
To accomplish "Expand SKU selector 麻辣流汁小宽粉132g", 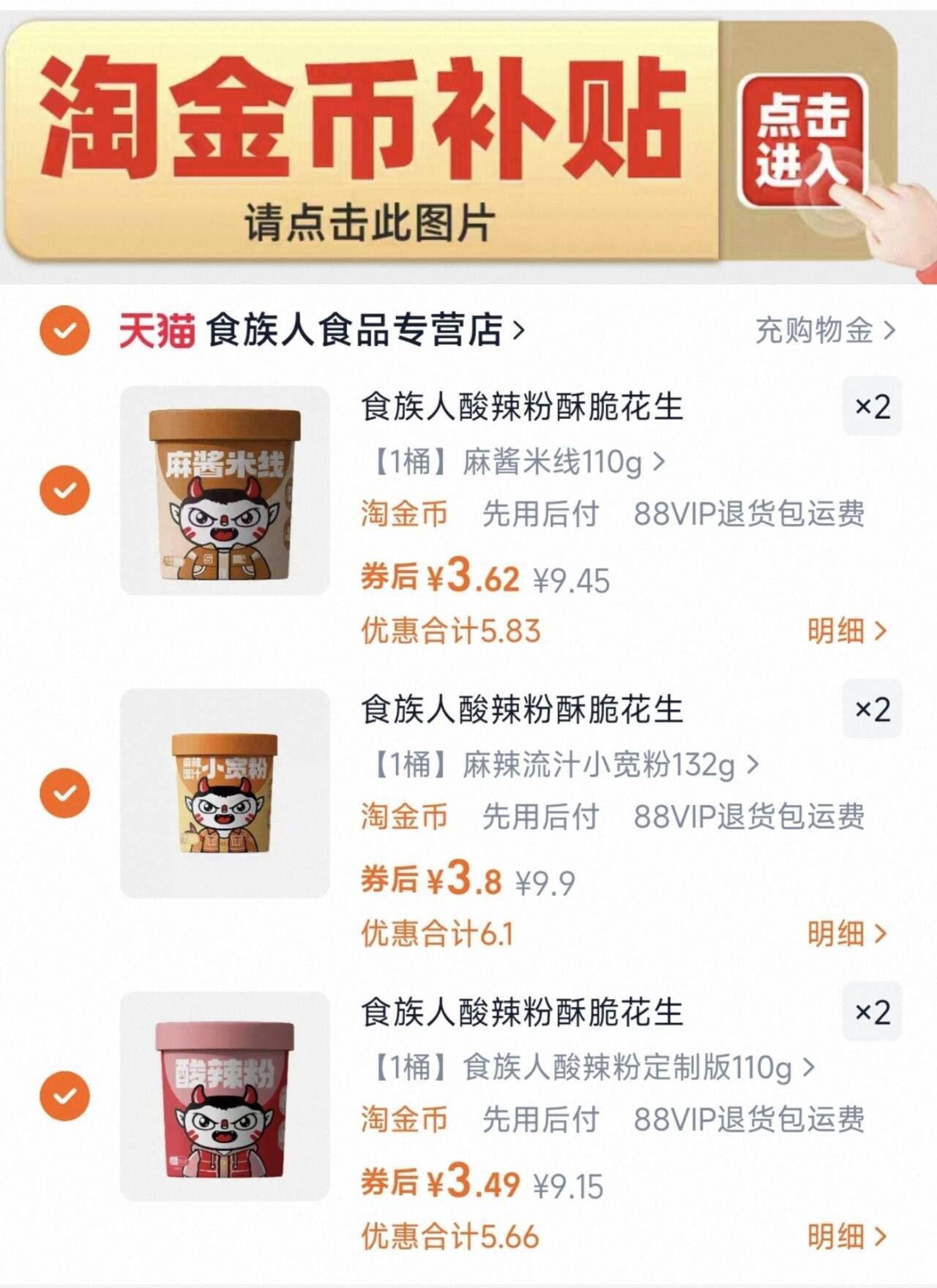I will [556, 764].
